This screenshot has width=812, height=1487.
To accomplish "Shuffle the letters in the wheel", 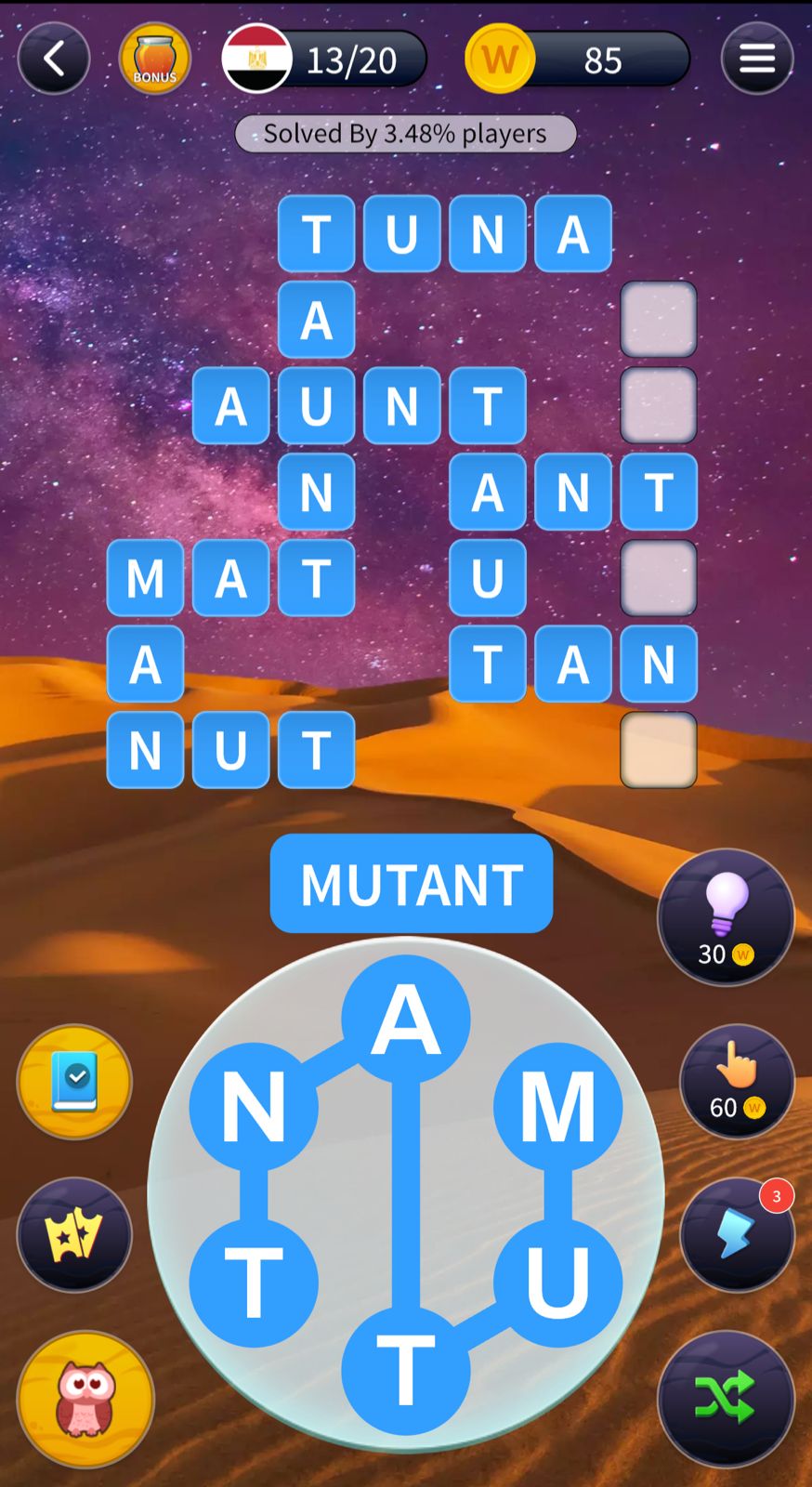I will [726, 1398].
